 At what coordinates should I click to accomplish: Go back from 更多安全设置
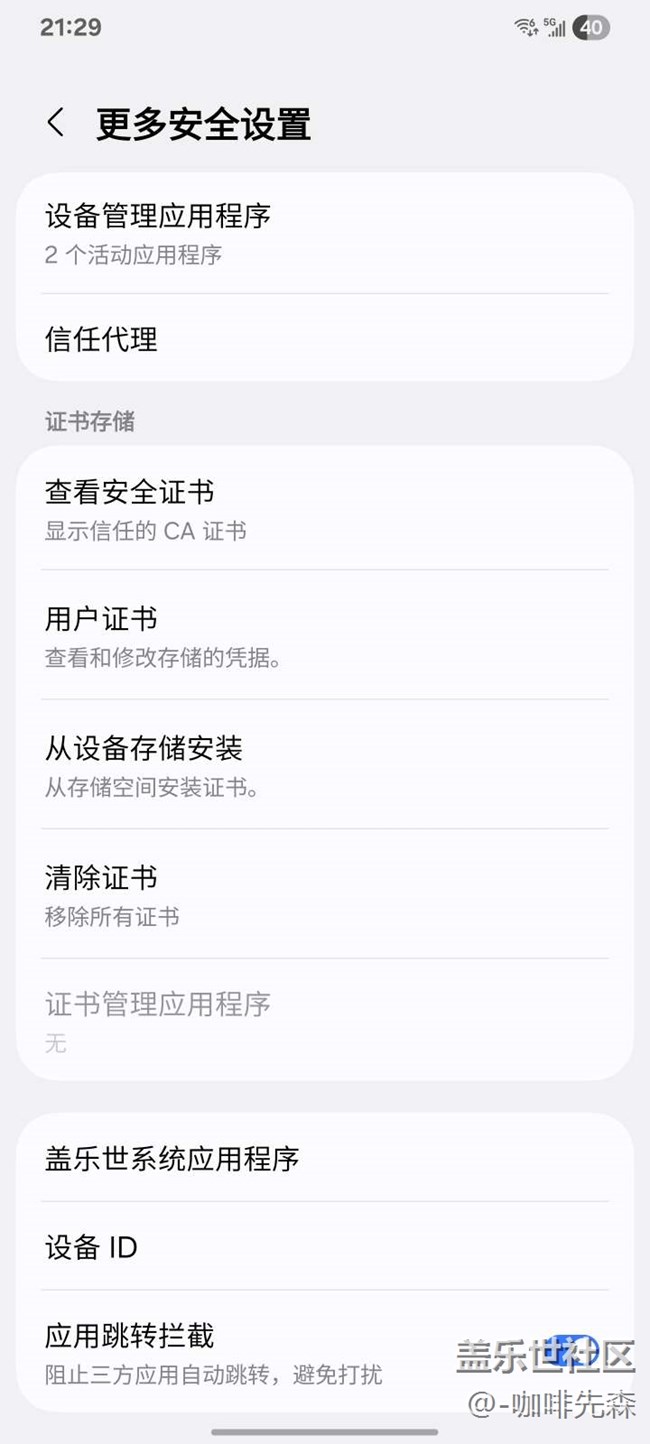pyautogui.click(x=56, y=123)
